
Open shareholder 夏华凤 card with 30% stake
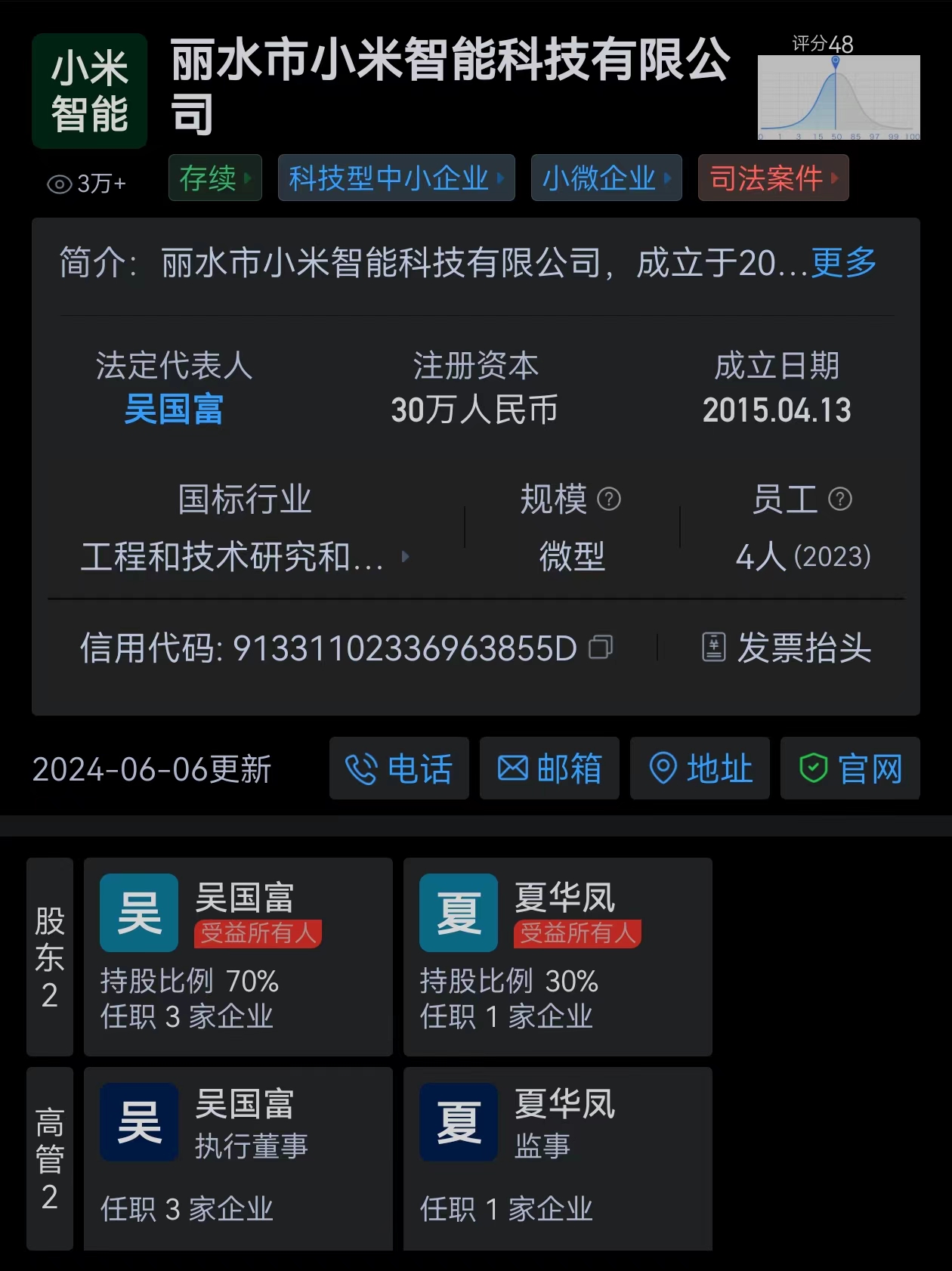click(558, 957)
